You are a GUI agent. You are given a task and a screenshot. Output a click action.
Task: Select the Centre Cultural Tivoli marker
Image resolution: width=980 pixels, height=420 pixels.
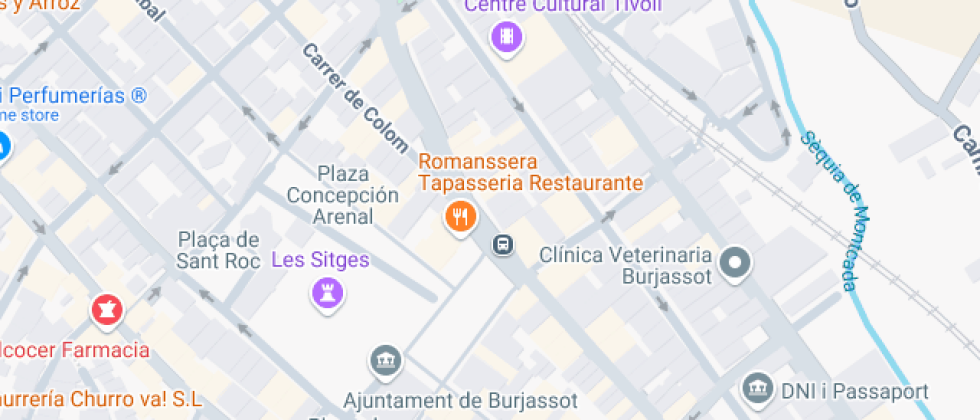click(509, 39)
